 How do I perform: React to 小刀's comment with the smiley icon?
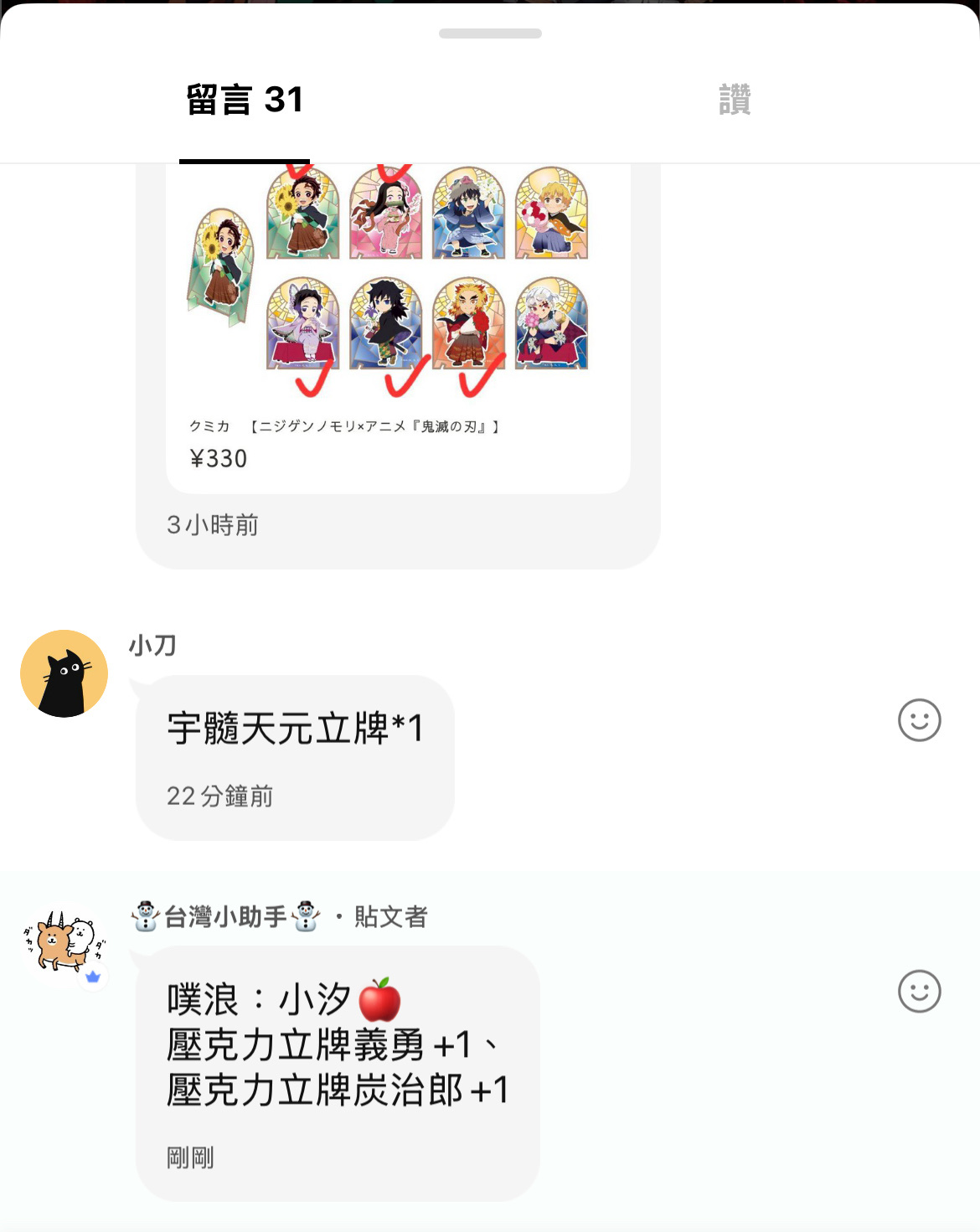[919, 720]
